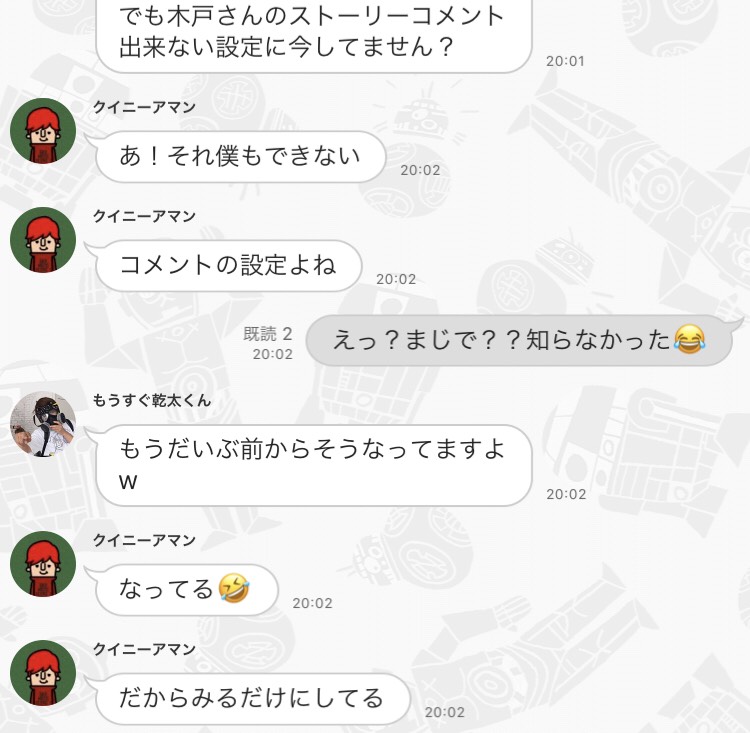
Task: View クイニーアマン's profile beside なってる message
Action: click(43, 564)
